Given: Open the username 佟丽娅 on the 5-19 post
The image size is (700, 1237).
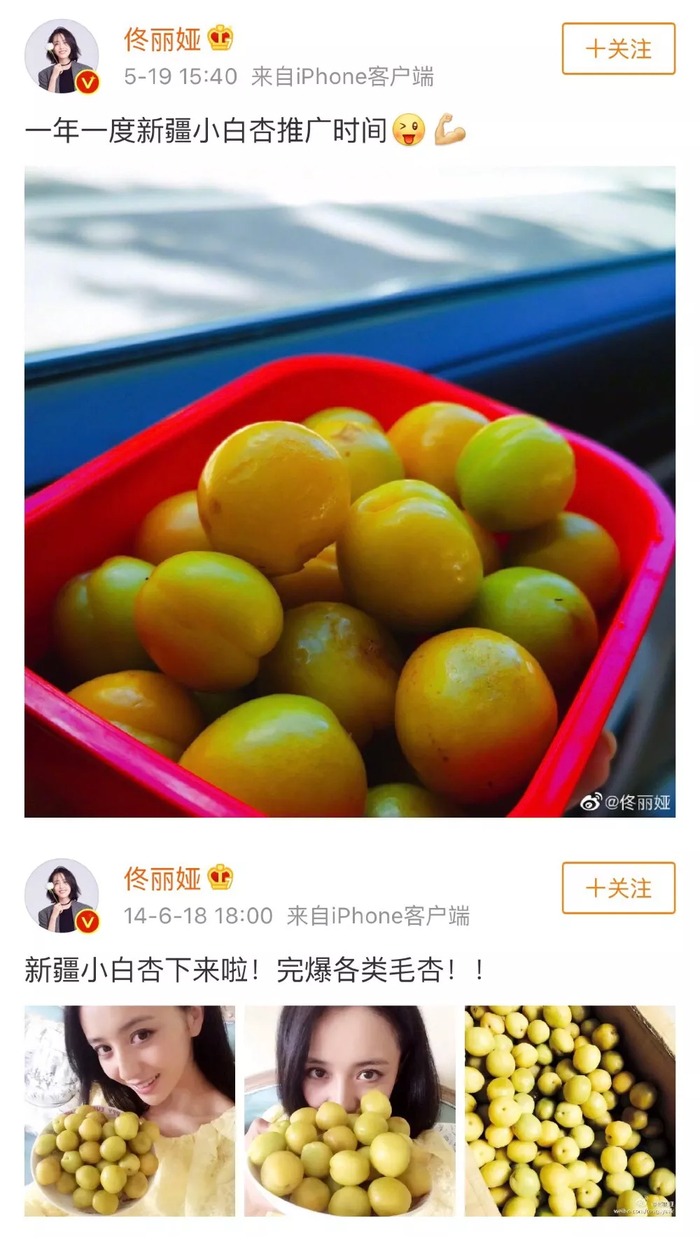Looking at the screenshot, I should point(162,39).
